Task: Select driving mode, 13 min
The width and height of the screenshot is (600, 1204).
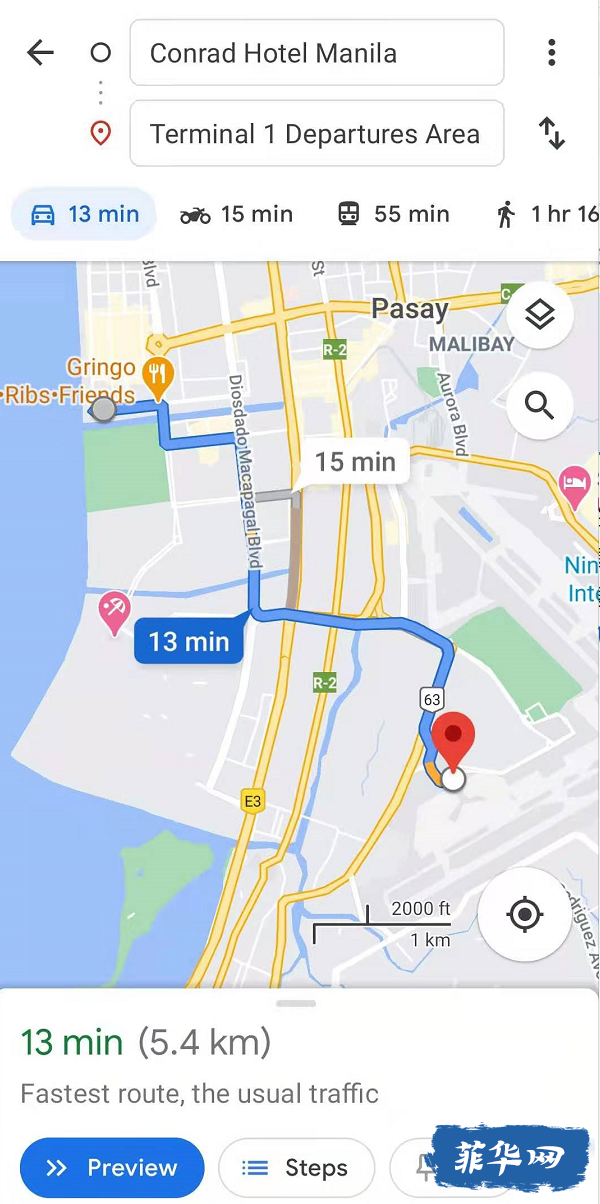Action: tap(85, 214)
